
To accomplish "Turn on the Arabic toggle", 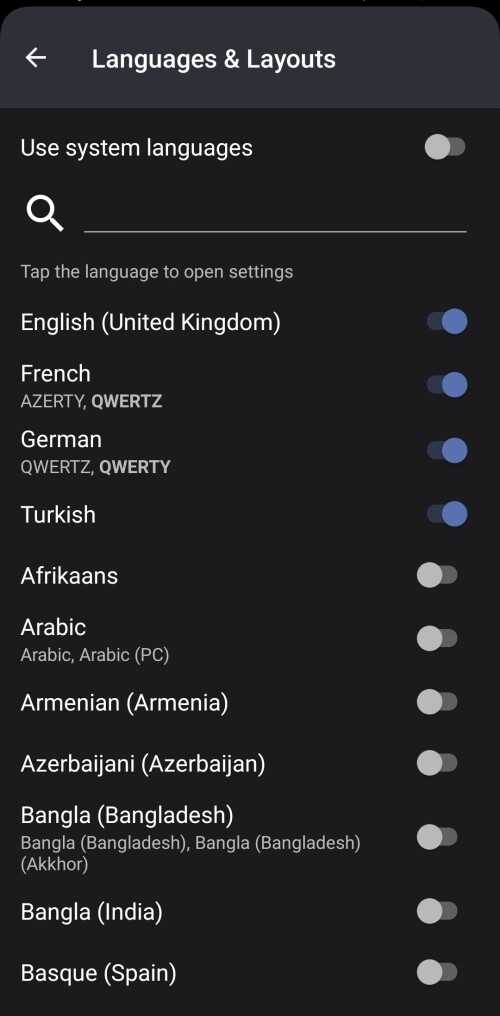I will tap(437, 638).
